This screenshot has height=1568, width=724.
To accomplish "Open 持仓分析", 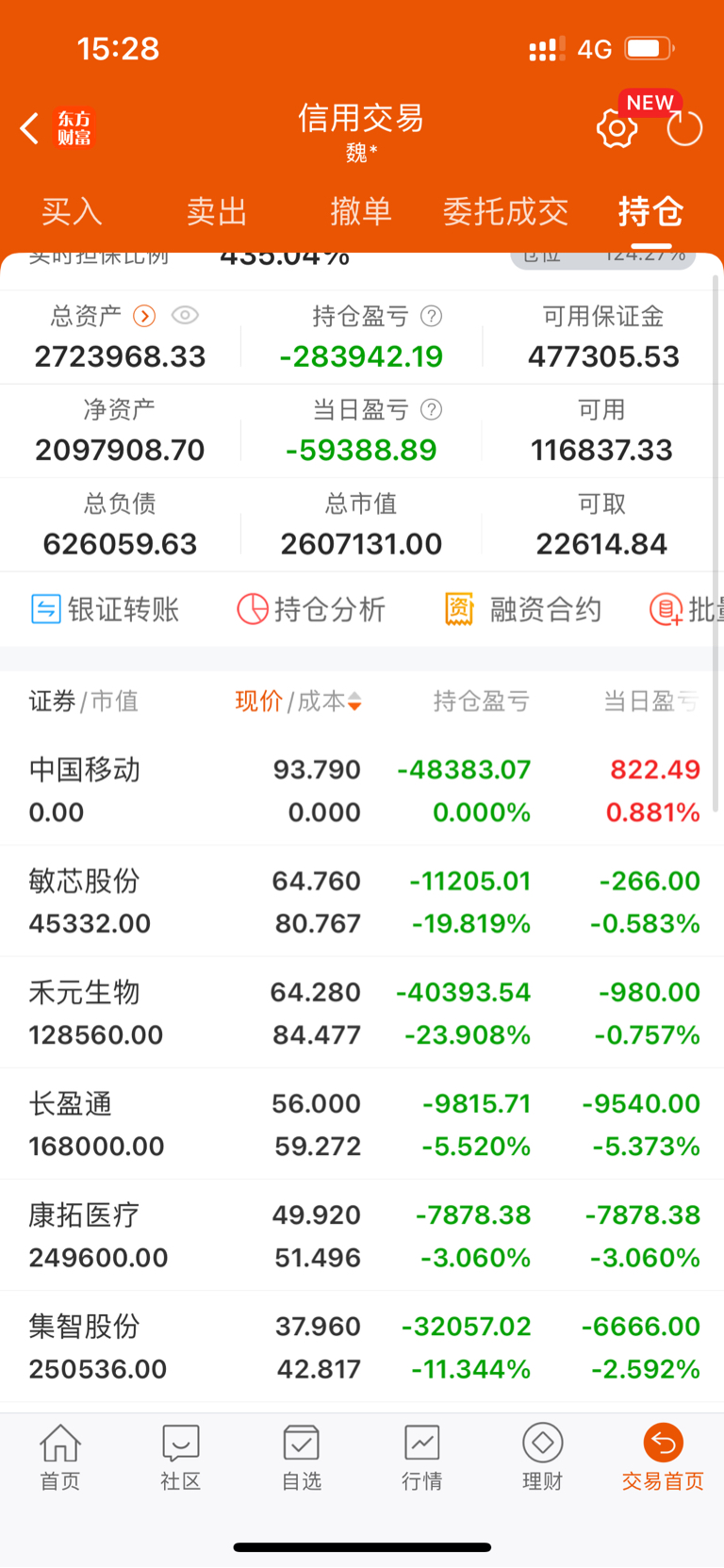I will click(311, 609).
